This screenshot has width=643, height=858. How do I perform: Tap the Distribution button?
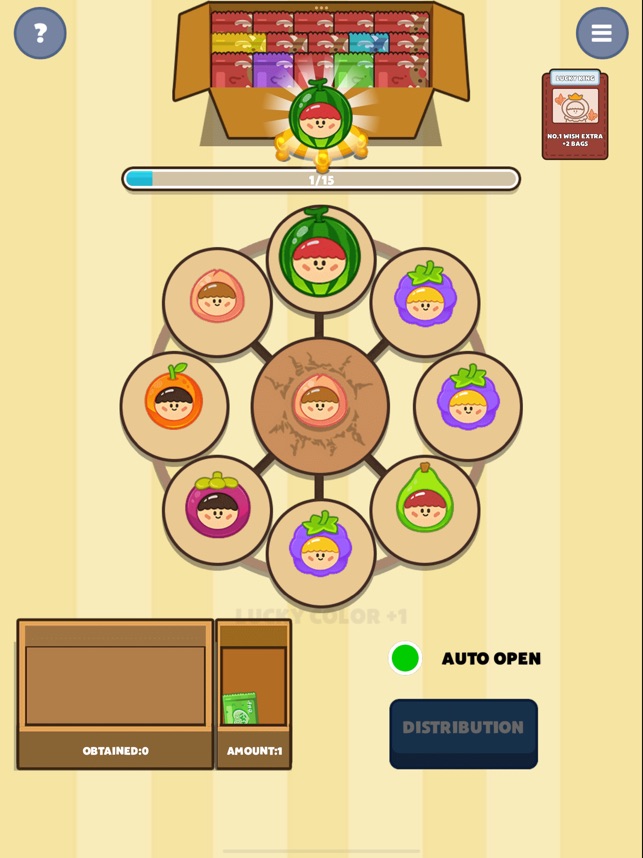pyautogui.click(x=463, y=730)
